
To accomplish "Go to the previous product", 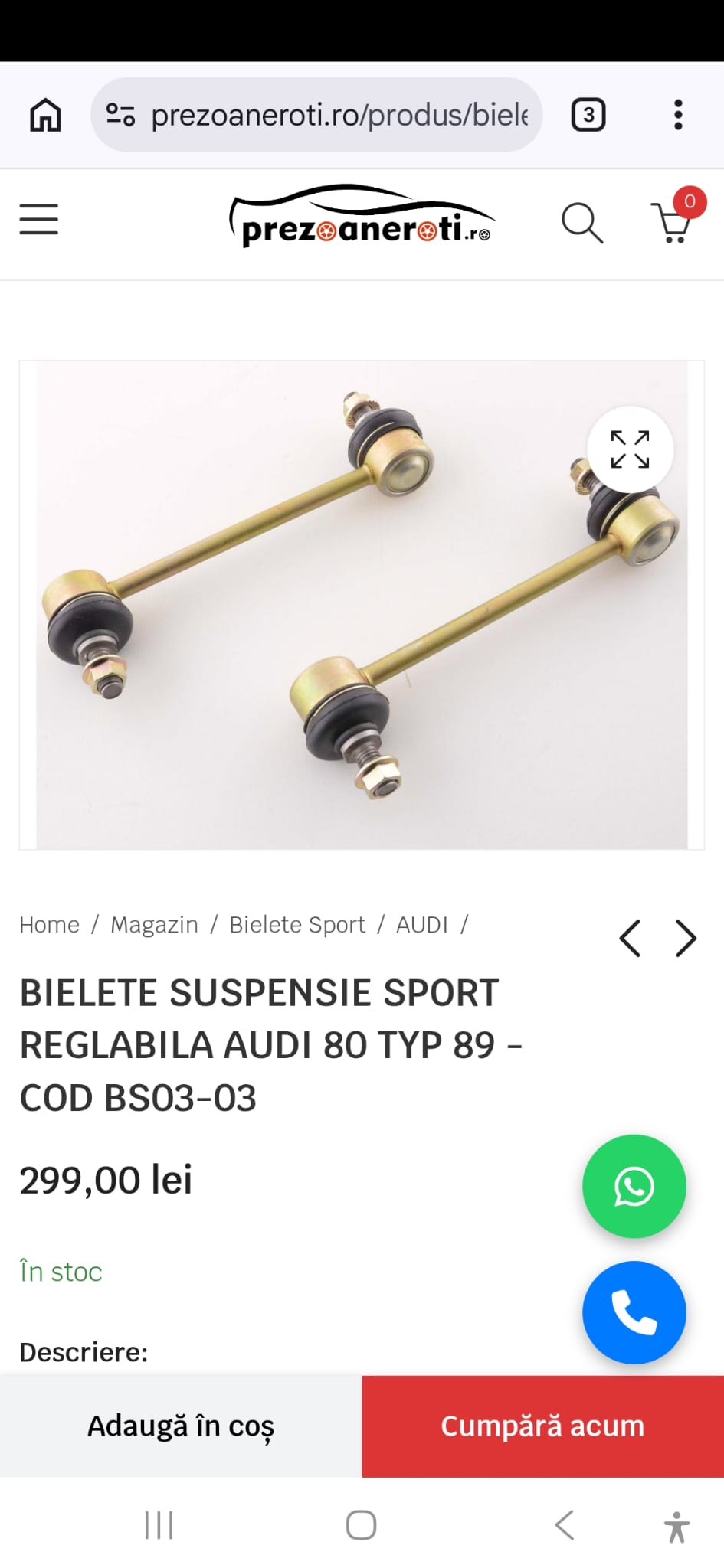I will pyautogui.click(x=630, y=939).
